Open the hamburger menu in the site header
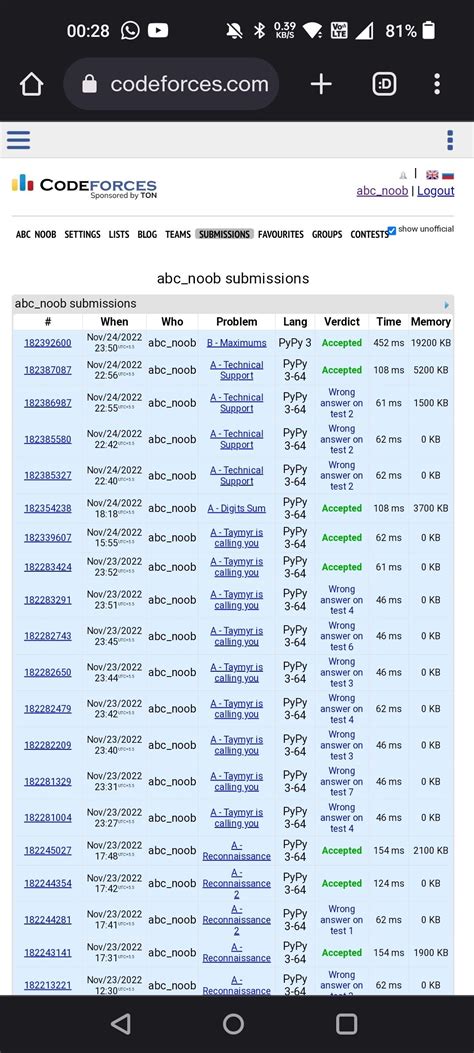Image resolution: width=474 pixels, height=1053 pixels. [x=18, y=140]
